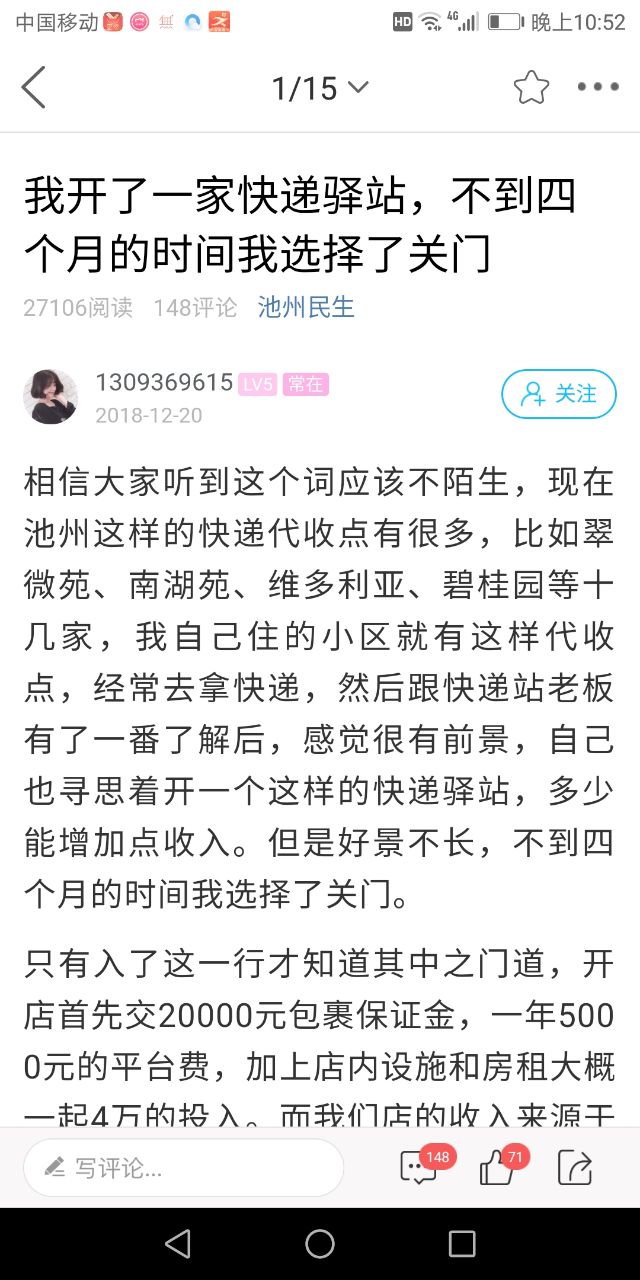Tap the system home button
The width and height of the screenshot is (640, 1280).
[320, 1243]
